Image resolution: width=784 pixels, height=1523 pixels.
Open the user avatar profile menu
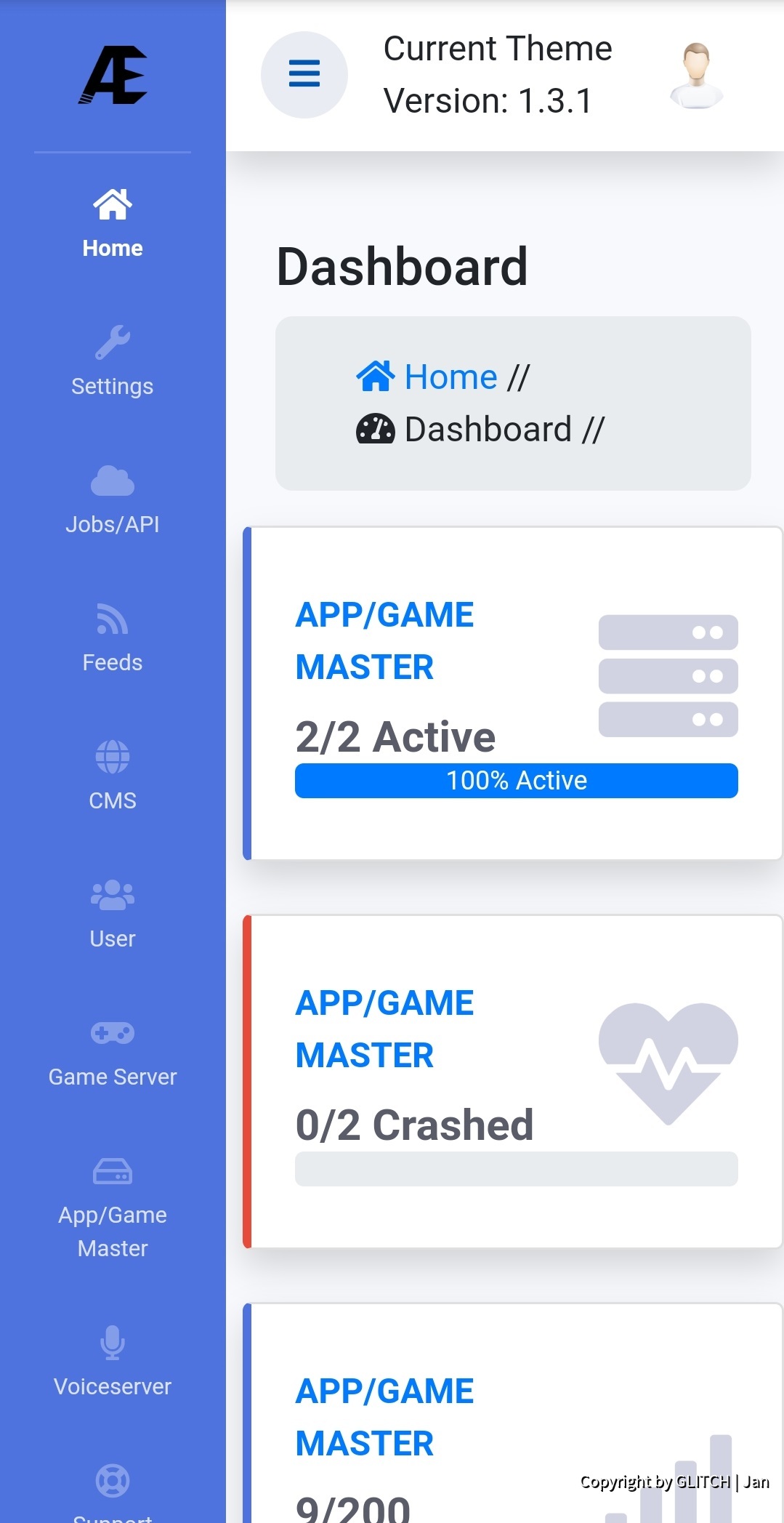pyautogui.click(x=696, y=76)
